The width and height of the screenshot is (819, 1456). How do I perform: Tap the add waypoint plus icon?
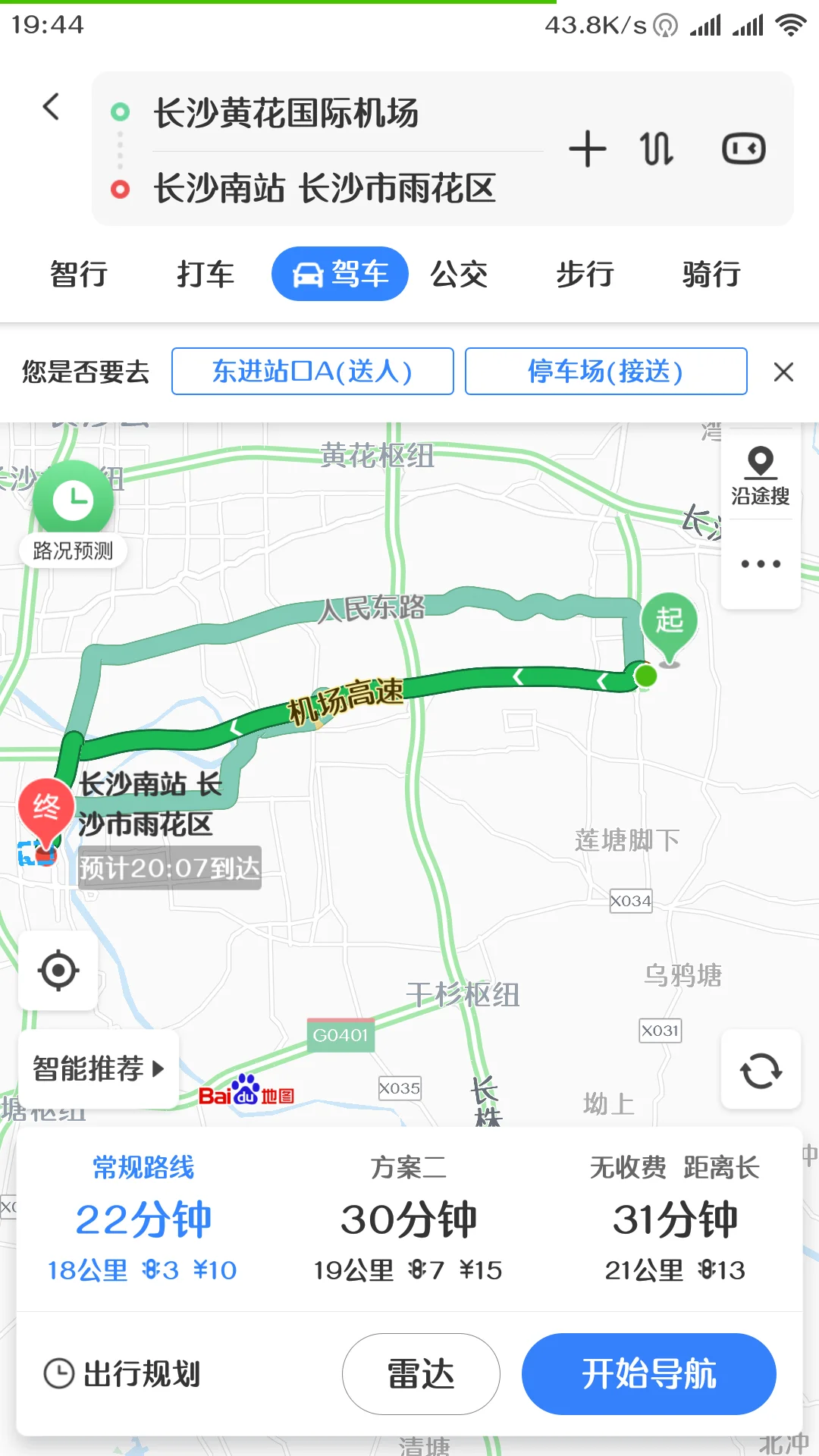(588, 149)
